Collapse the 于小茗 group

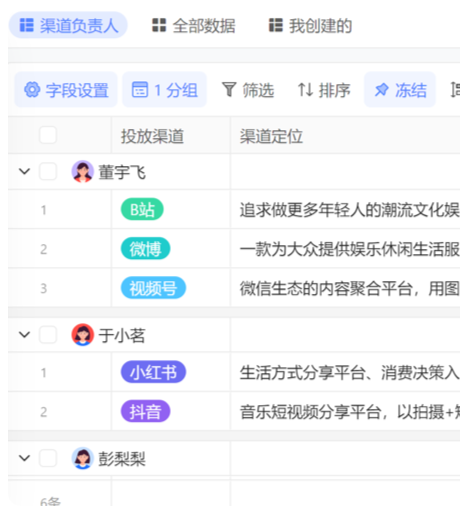coord(24,335)
